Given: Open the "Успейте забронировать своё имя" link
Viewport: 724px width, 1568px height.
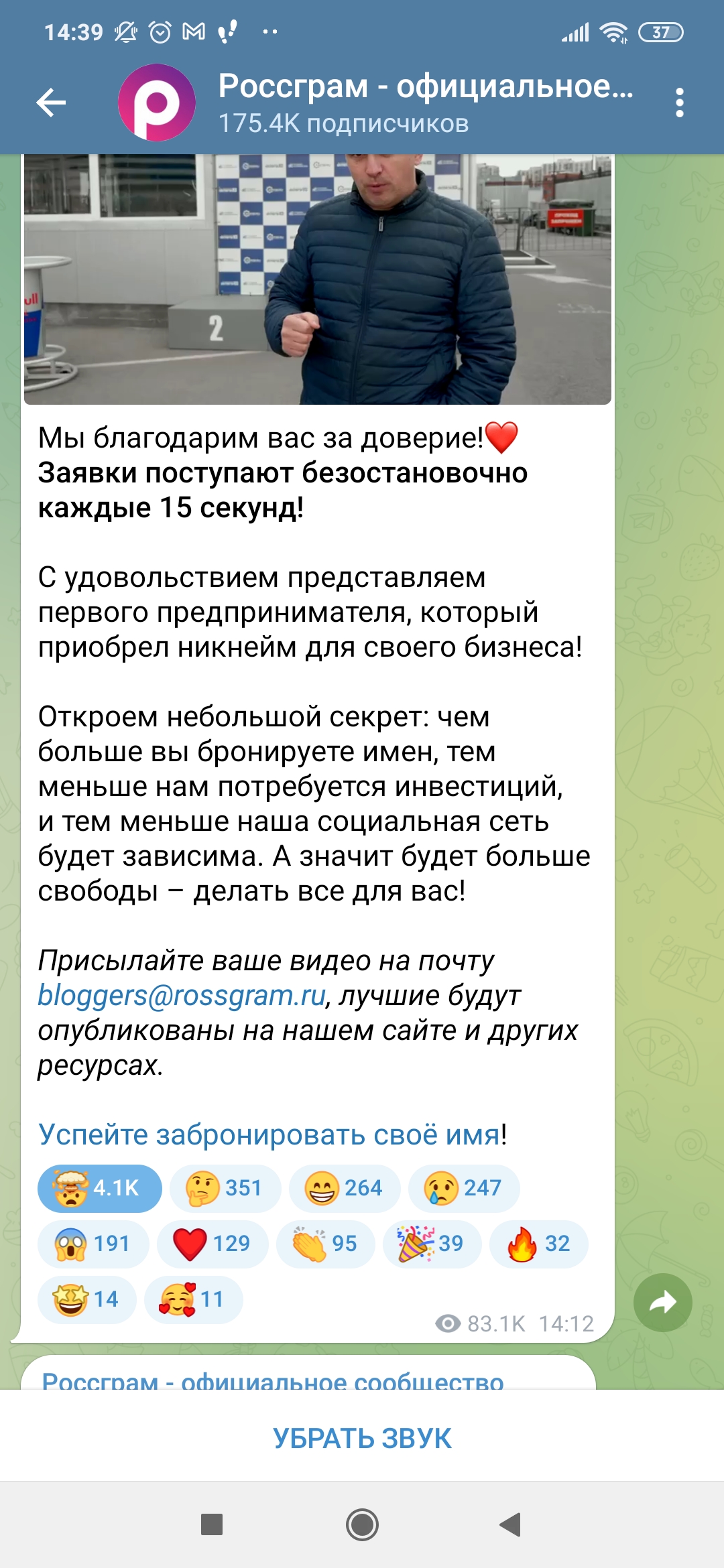Looking at the screenshot, I should click(x=269, y=1134).
